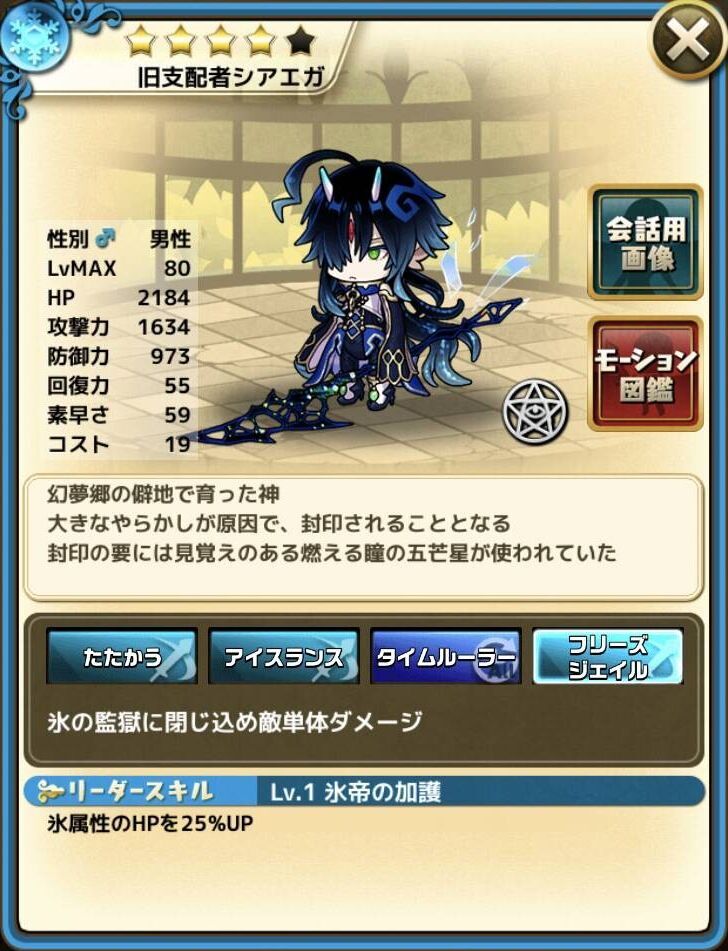The image size is (728, 951).
Task: Open the モーション図鑑 motion gallery
Action: [x=645, y=373]
